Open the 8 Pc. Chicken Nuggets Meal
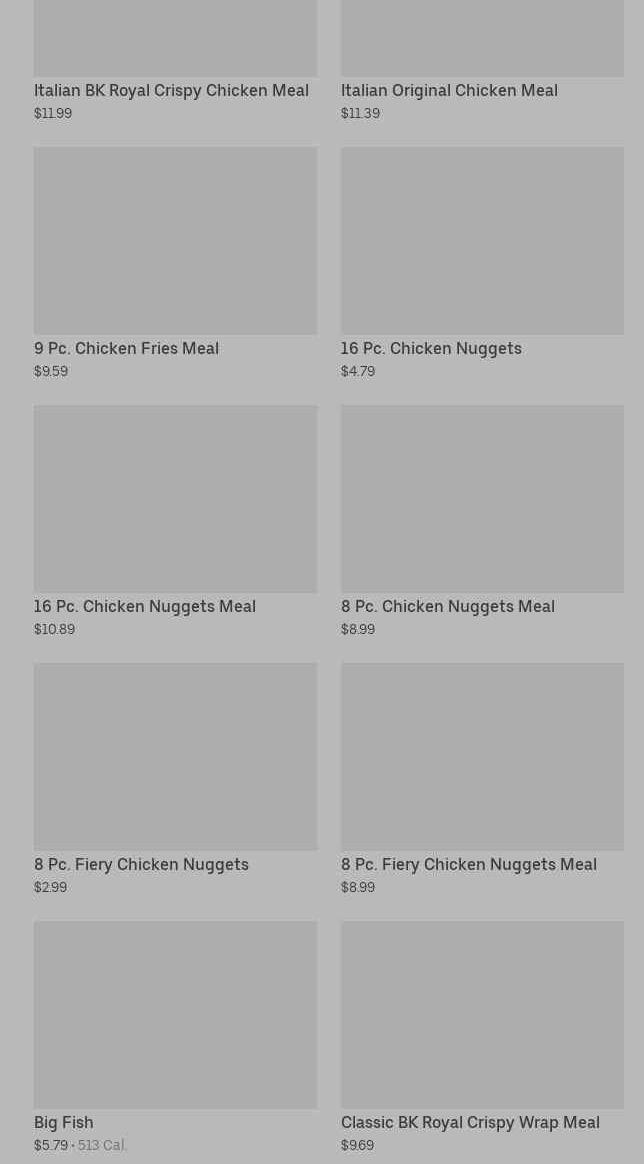 click(x=482, y=521)
